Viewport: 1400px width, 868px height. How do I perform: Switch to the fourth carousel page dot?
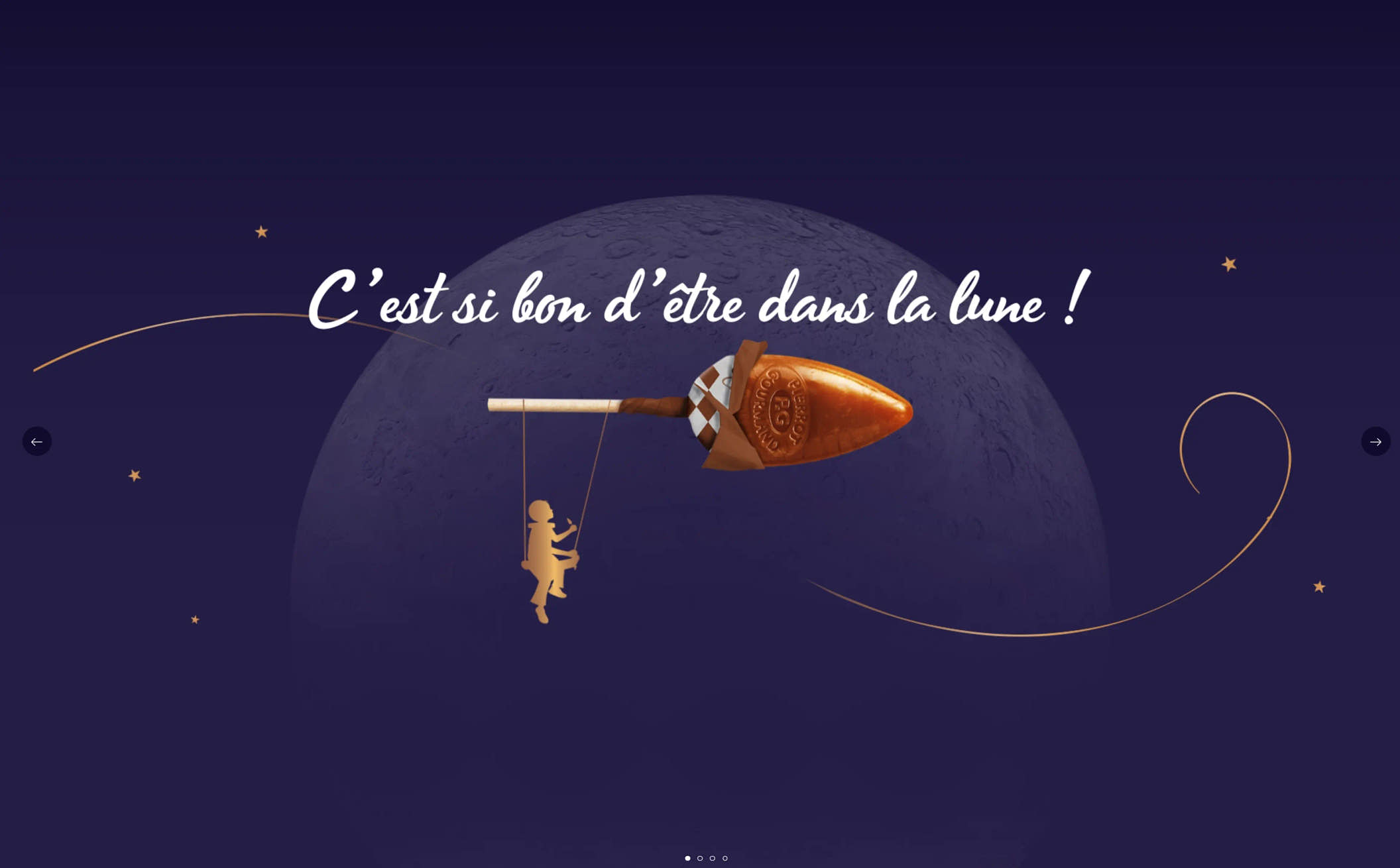click(x=725, y=858)
